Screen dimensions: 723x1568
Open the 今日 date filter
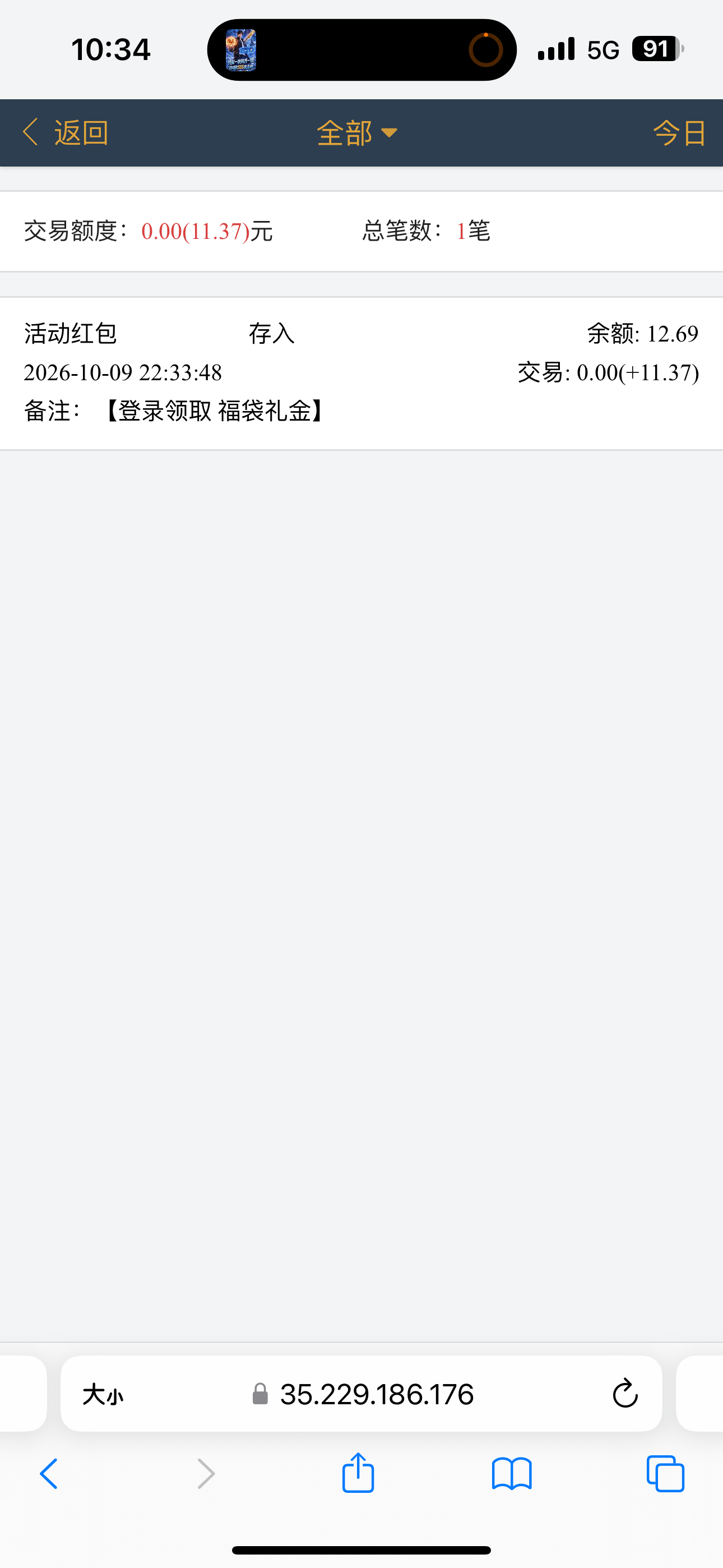click(680, 133)
